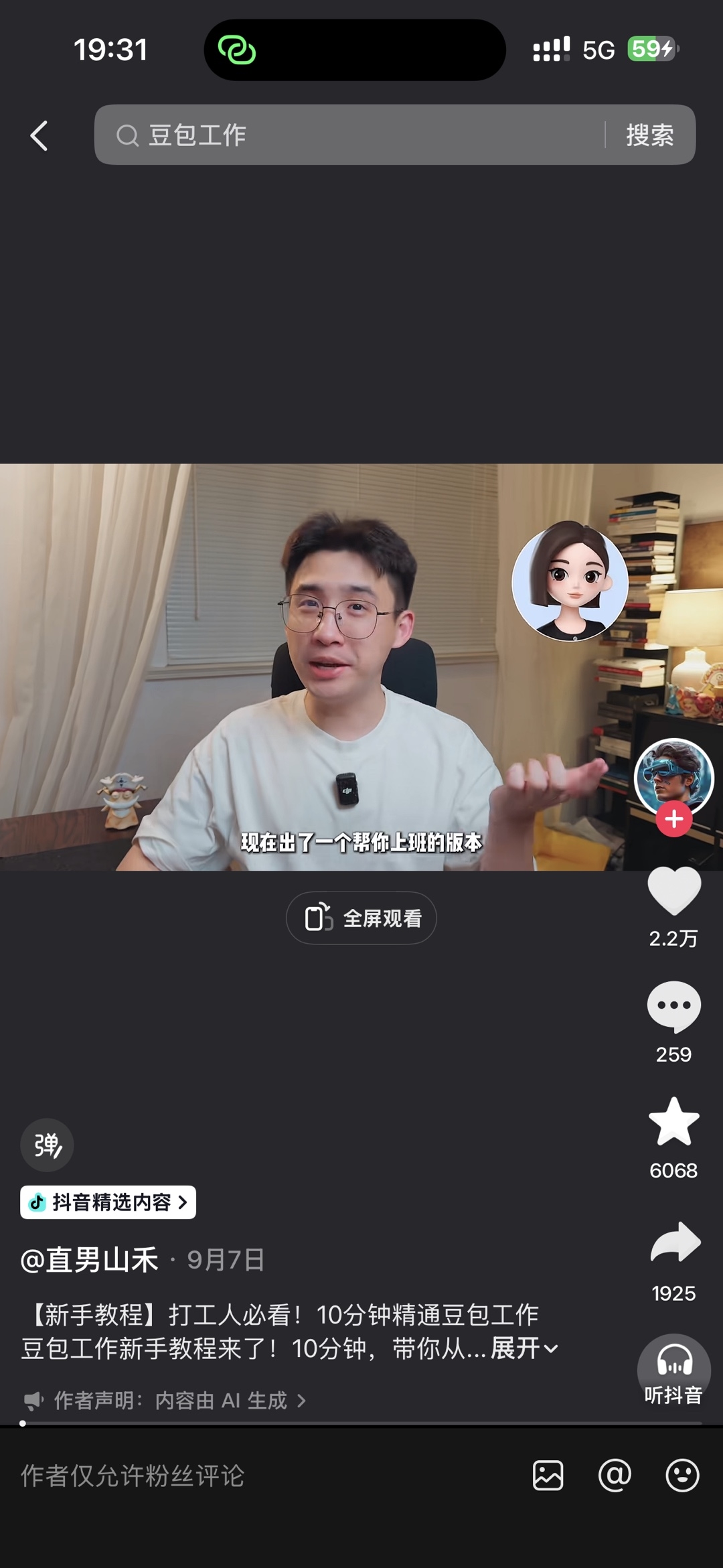Viewport: 723px width, 1568px height.
Task: Tap the @ mention icon
Action: (x=615, y=1476)
